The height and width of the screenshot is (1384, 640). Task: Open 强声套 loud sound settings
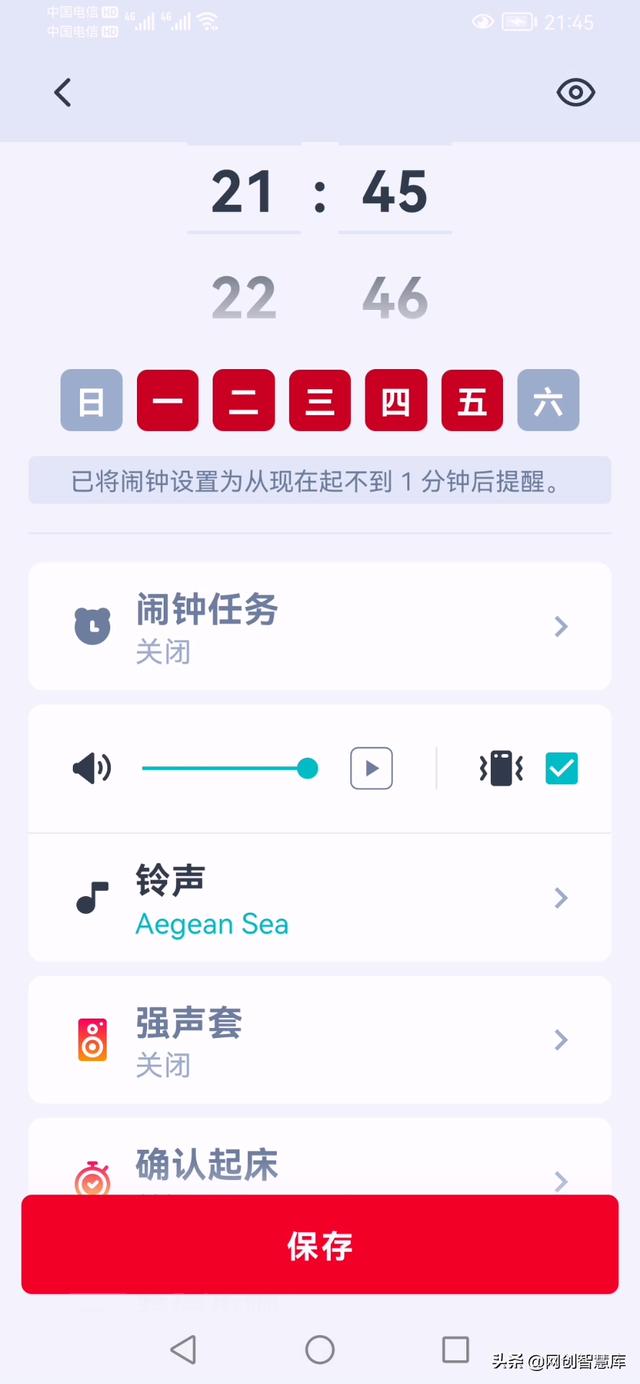pyautogui.click(x=320, y=1040)
